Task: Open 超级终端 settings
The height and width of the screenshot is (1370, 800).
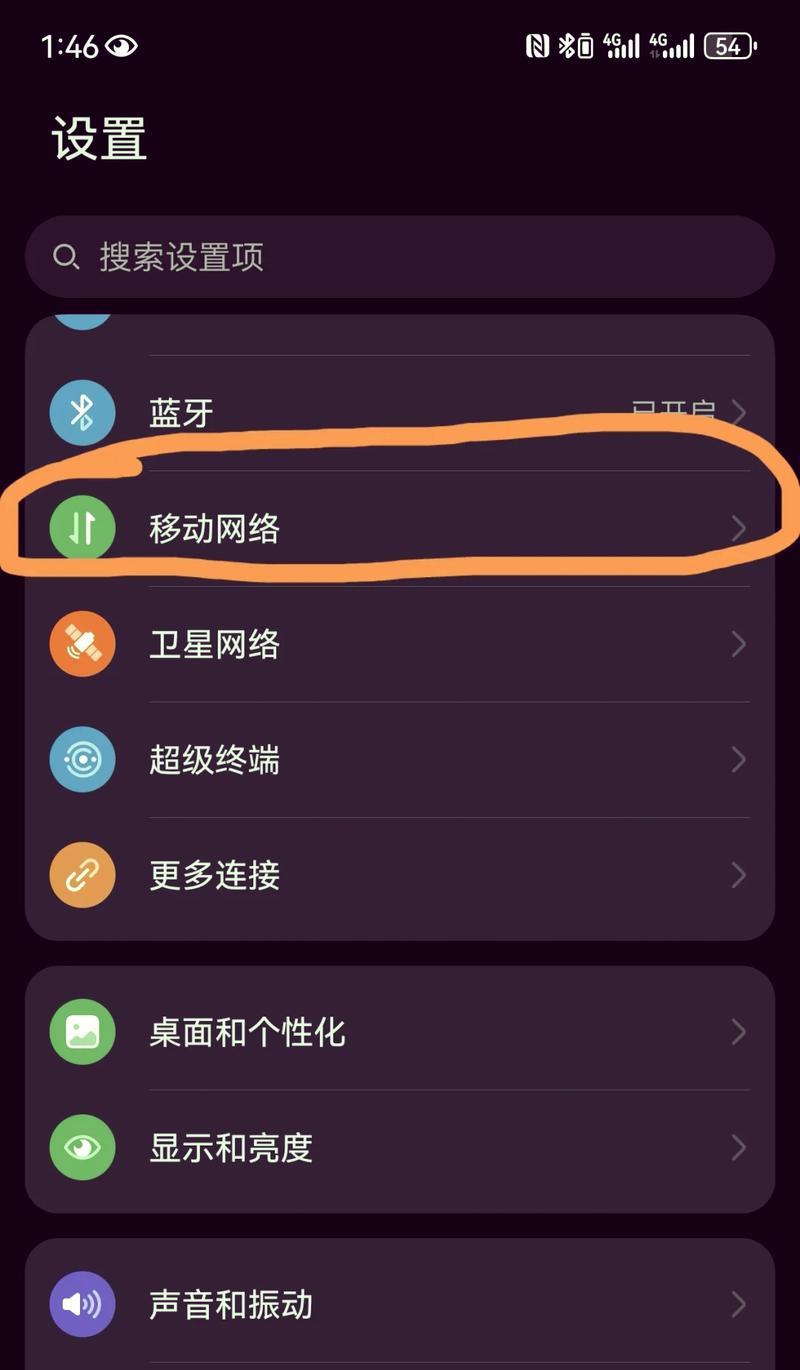Action: (400, 760)
